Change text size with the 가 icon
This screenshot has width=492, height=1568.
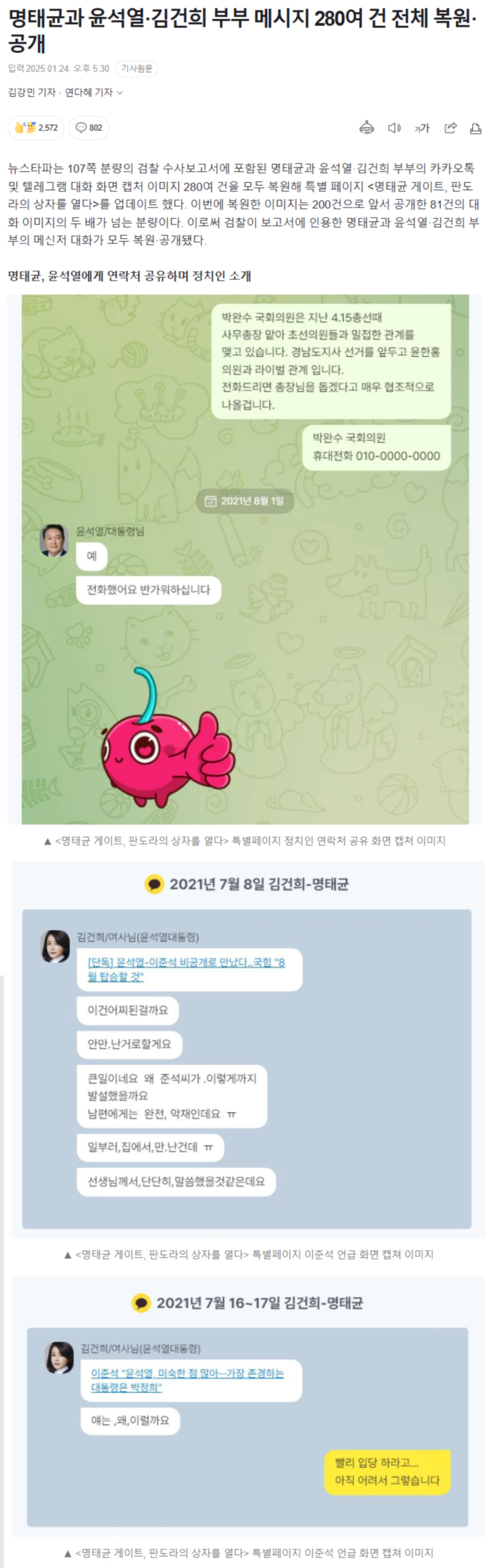[422, 127]
